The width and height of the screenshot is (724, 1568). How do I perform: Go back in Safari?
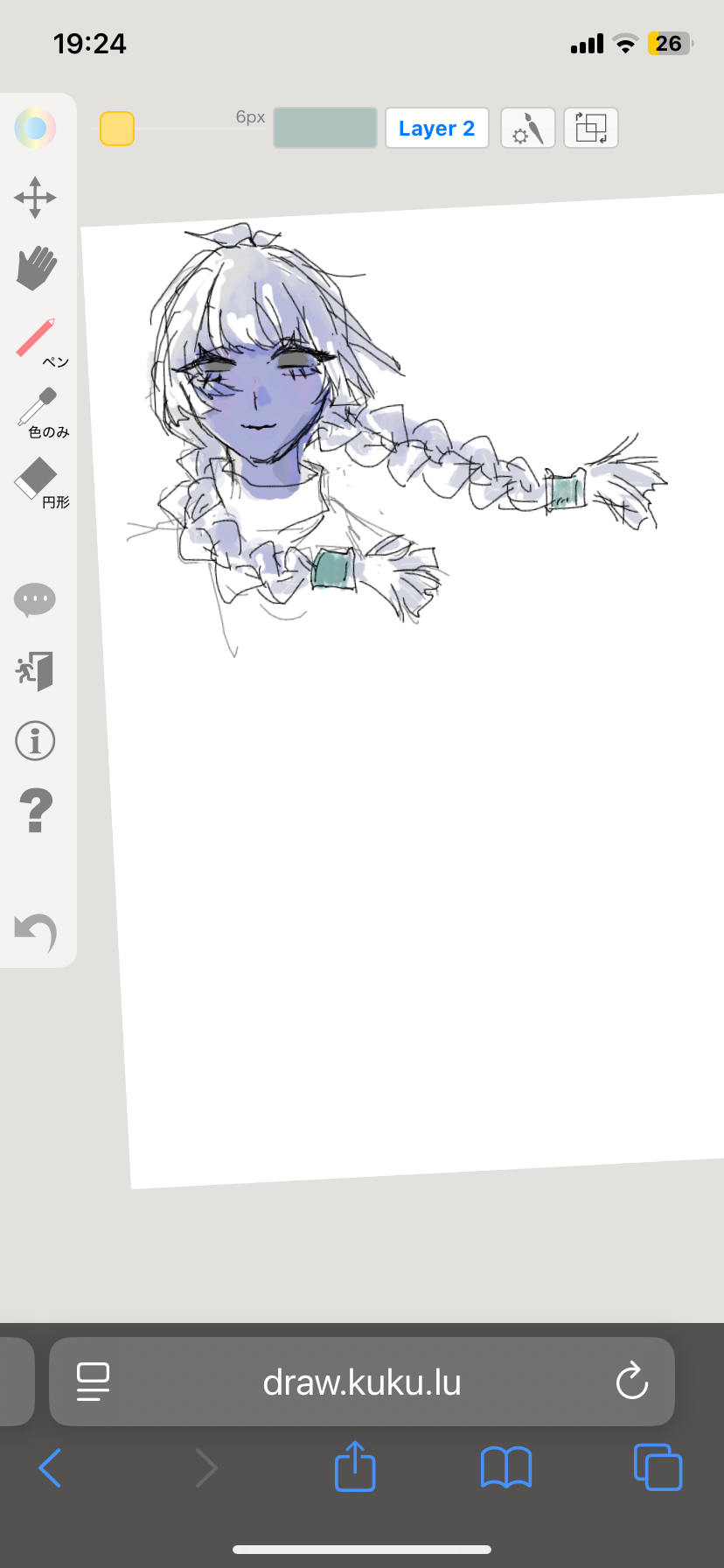[x=50, y=1467]
